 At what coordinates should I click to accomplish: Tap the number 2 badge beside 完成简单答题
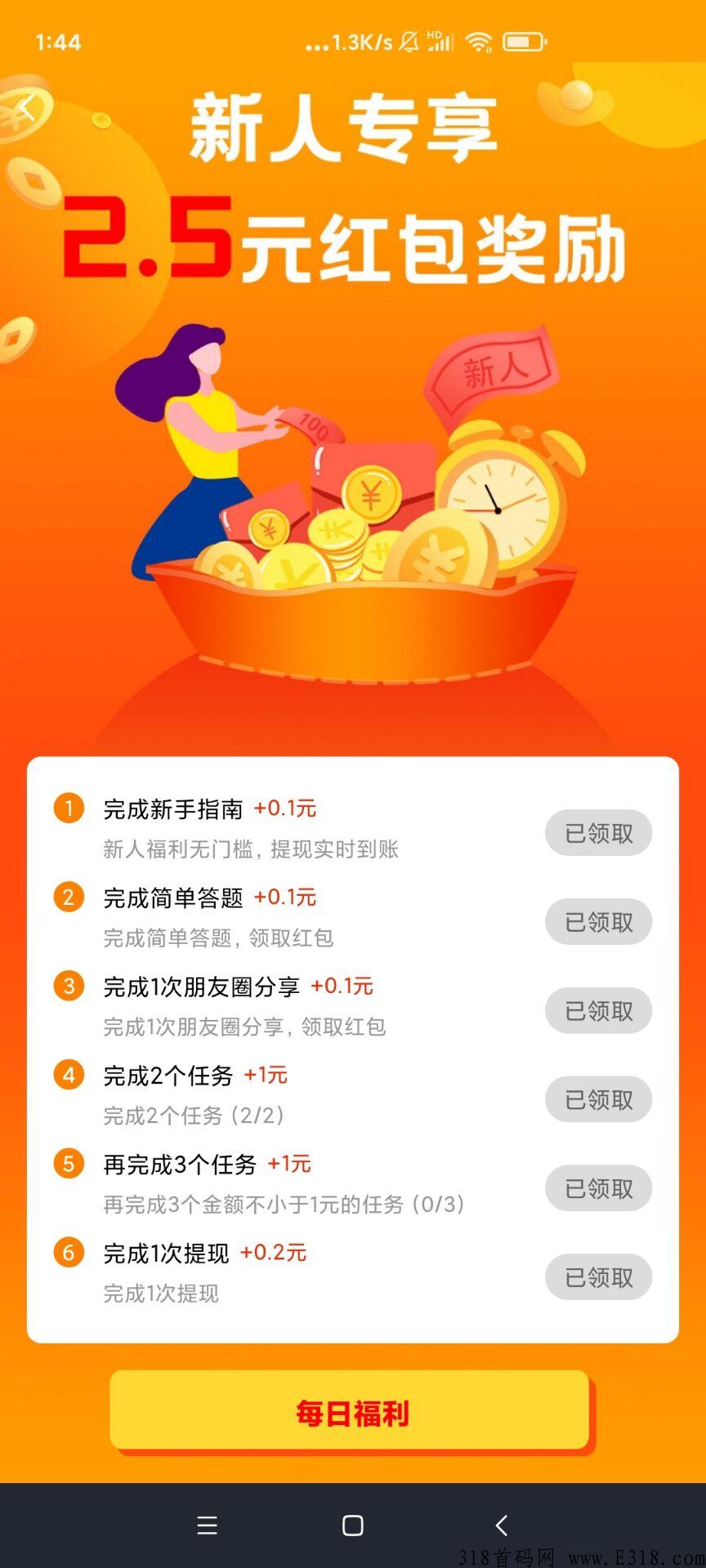click(69, 897)
